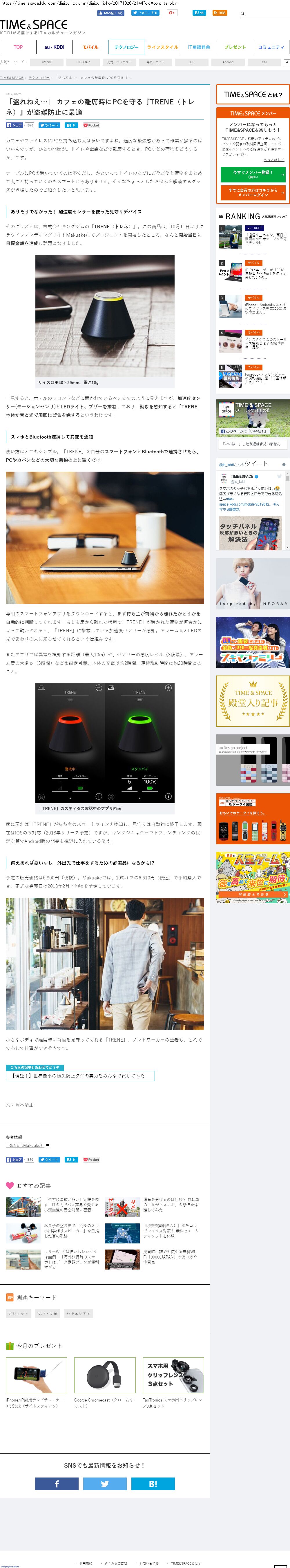Save the article with the Pocket button under the title
Image resolution: width=290 pixels, height=1568 pixels.
tap(91, 125)
